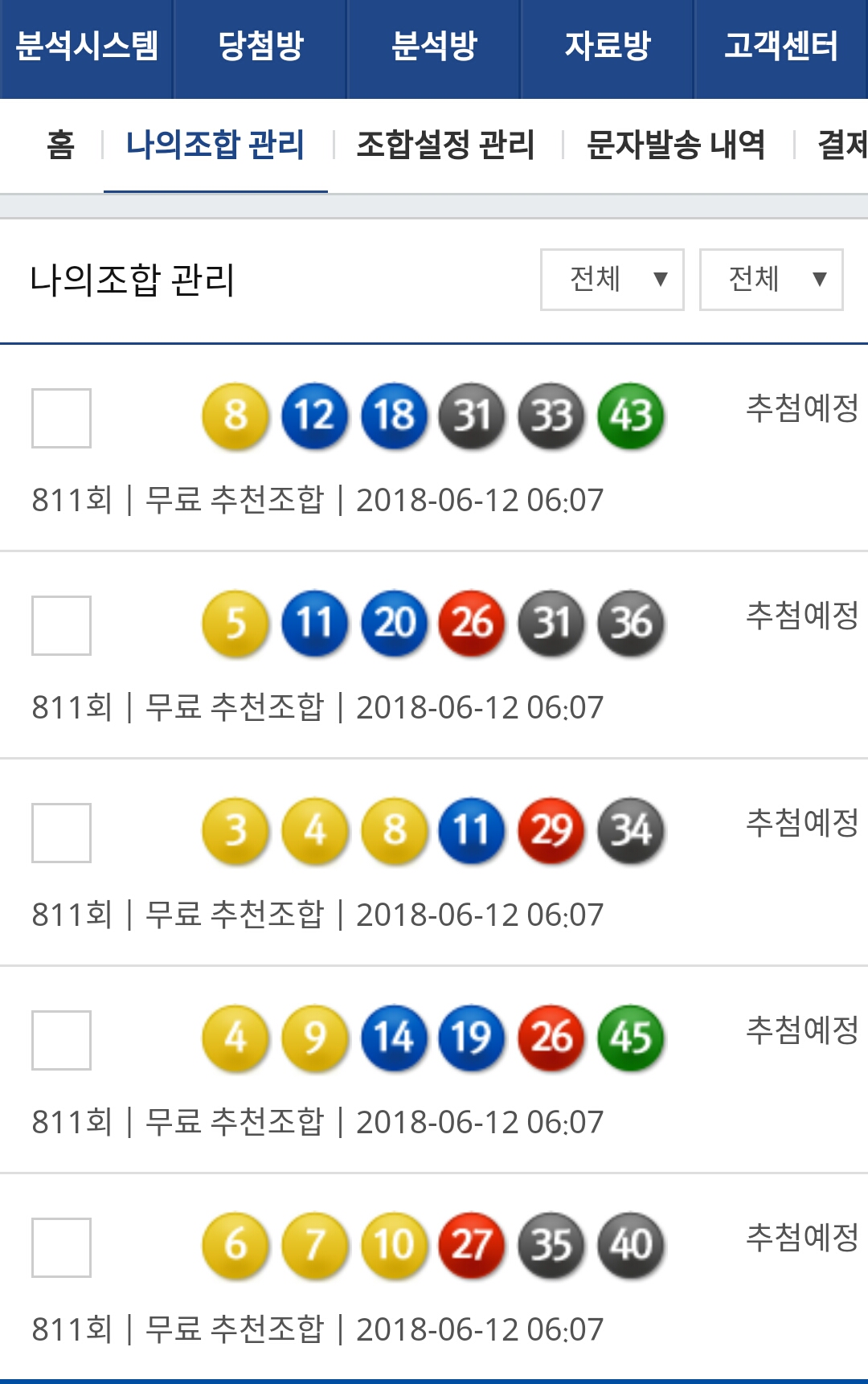Screen dimensions: 868x1384
Task: Go to the 홈 sub-tab
Action: [60, 145]
